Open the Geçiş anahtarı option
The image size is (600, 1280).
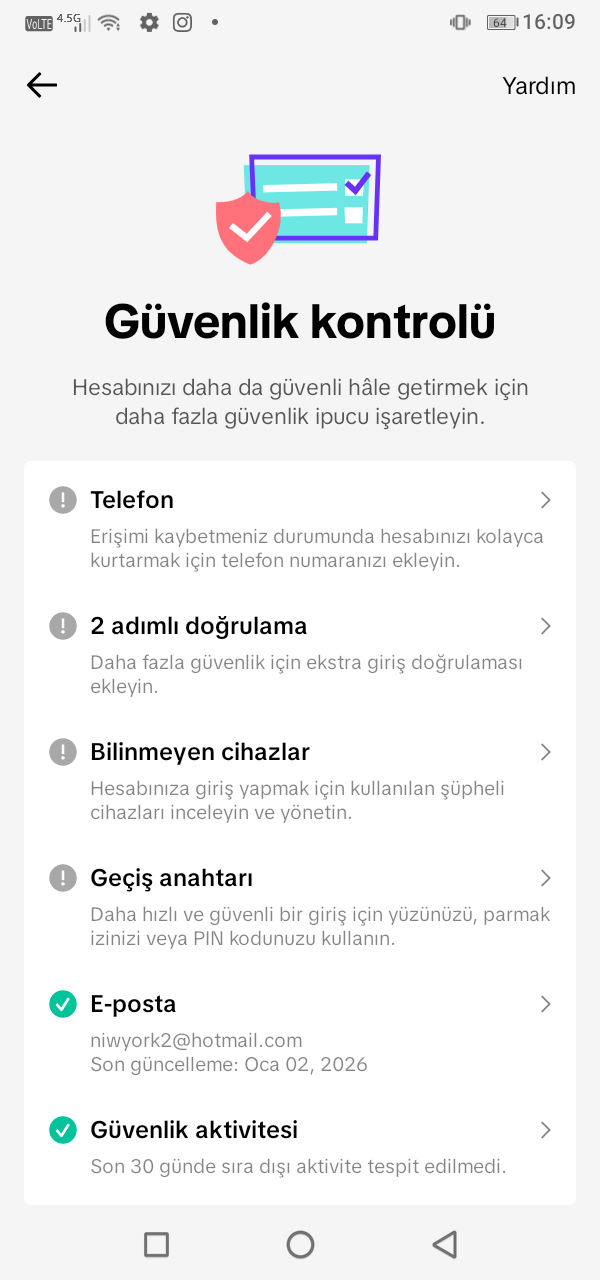point(300,907)
